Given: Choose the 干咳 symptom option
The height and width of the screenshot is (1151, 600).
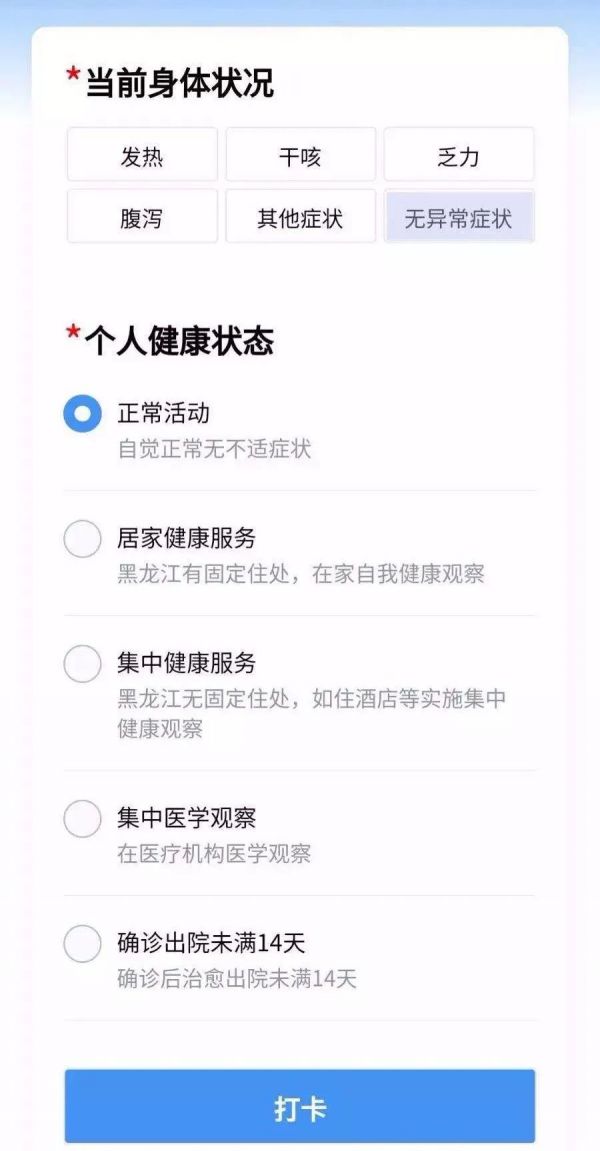Looking at the screenshot, I should 300,155.
